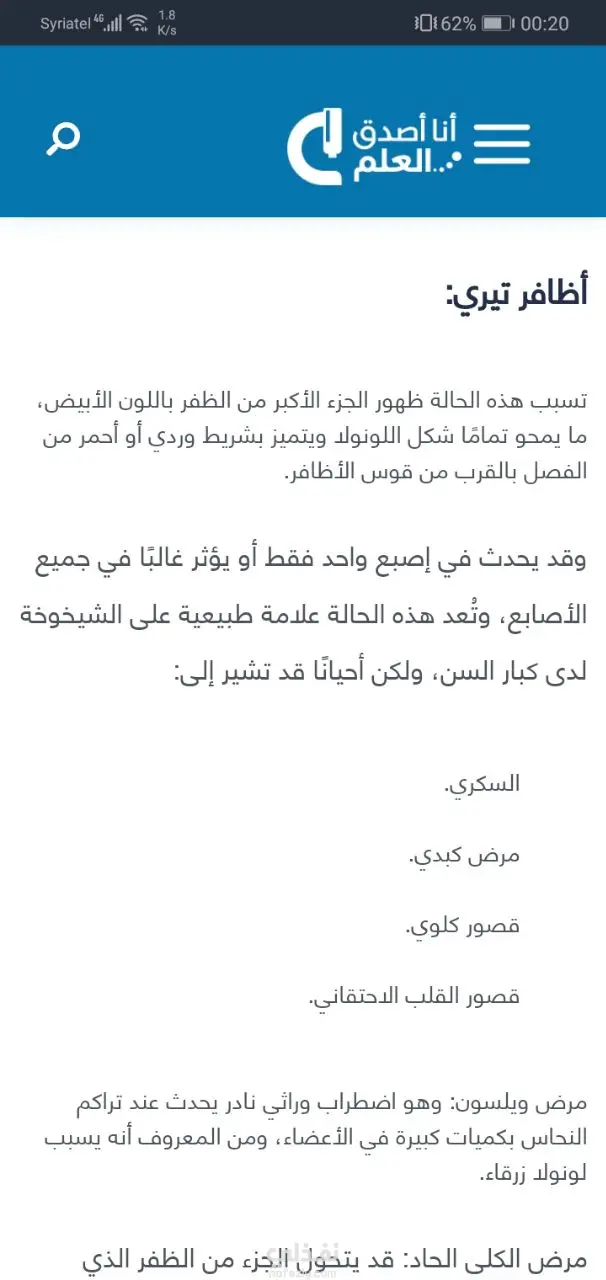Open the search magnifier icon

click(62, 139)
